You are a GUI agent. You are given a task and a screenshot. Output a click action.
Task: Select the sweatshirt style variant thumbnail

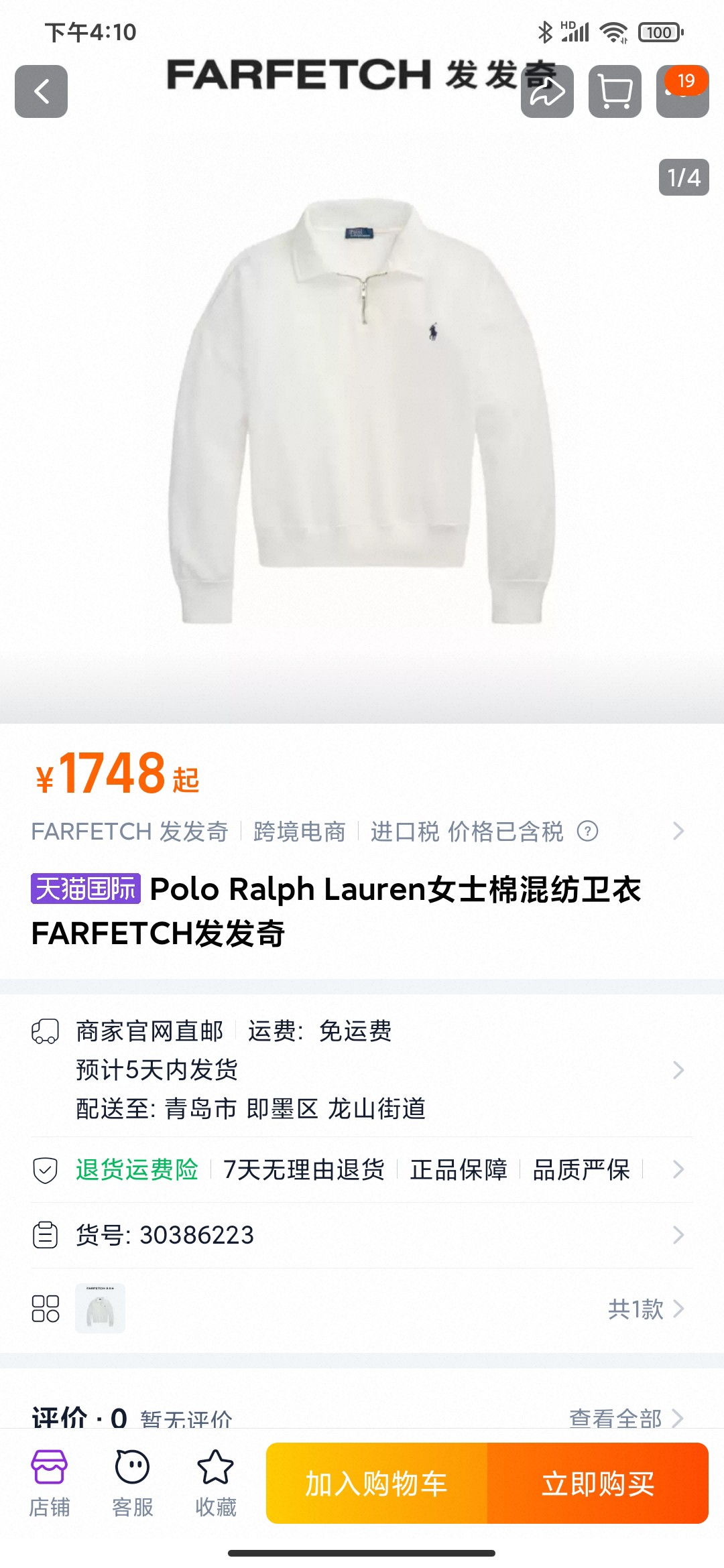100,1309
